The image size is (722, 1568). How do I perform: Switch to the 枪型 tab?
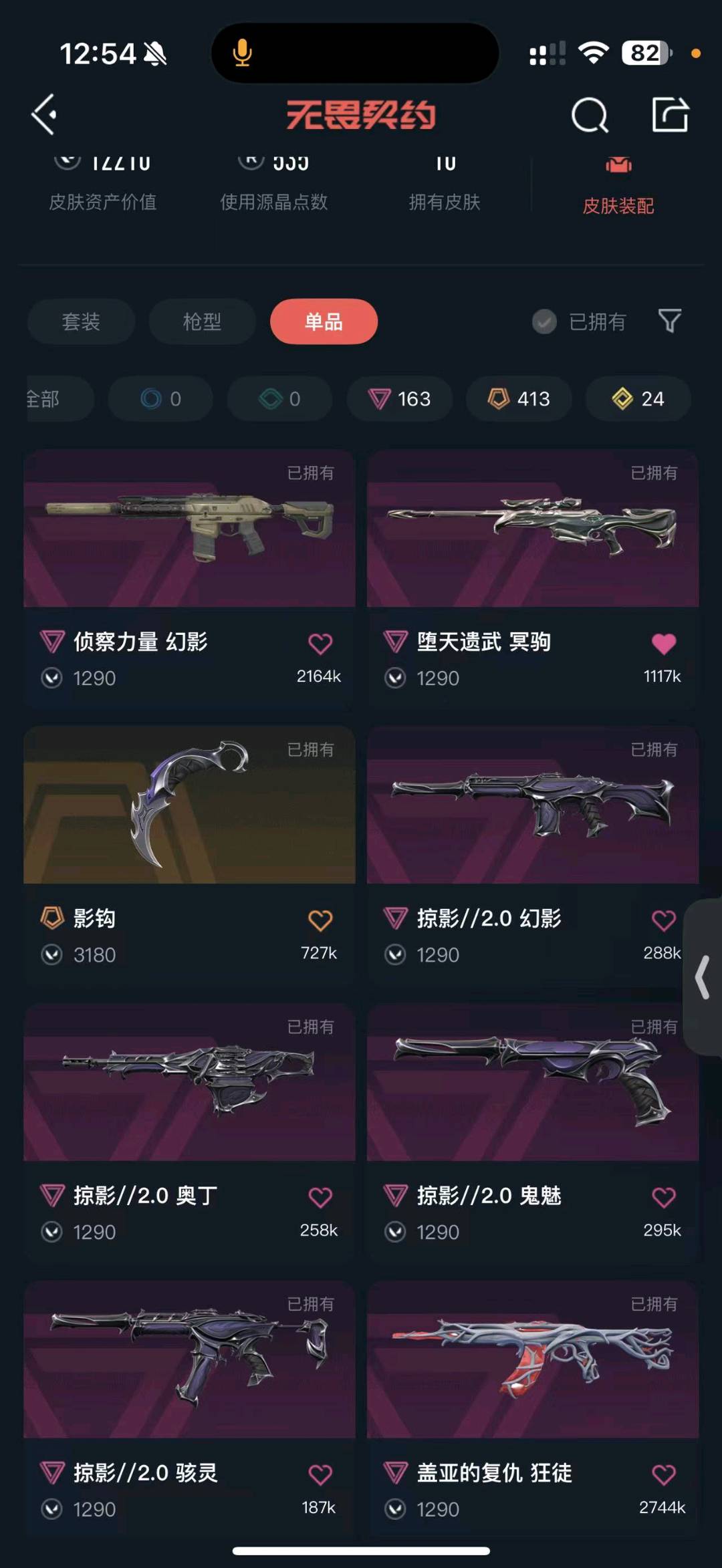pos(202,321)
